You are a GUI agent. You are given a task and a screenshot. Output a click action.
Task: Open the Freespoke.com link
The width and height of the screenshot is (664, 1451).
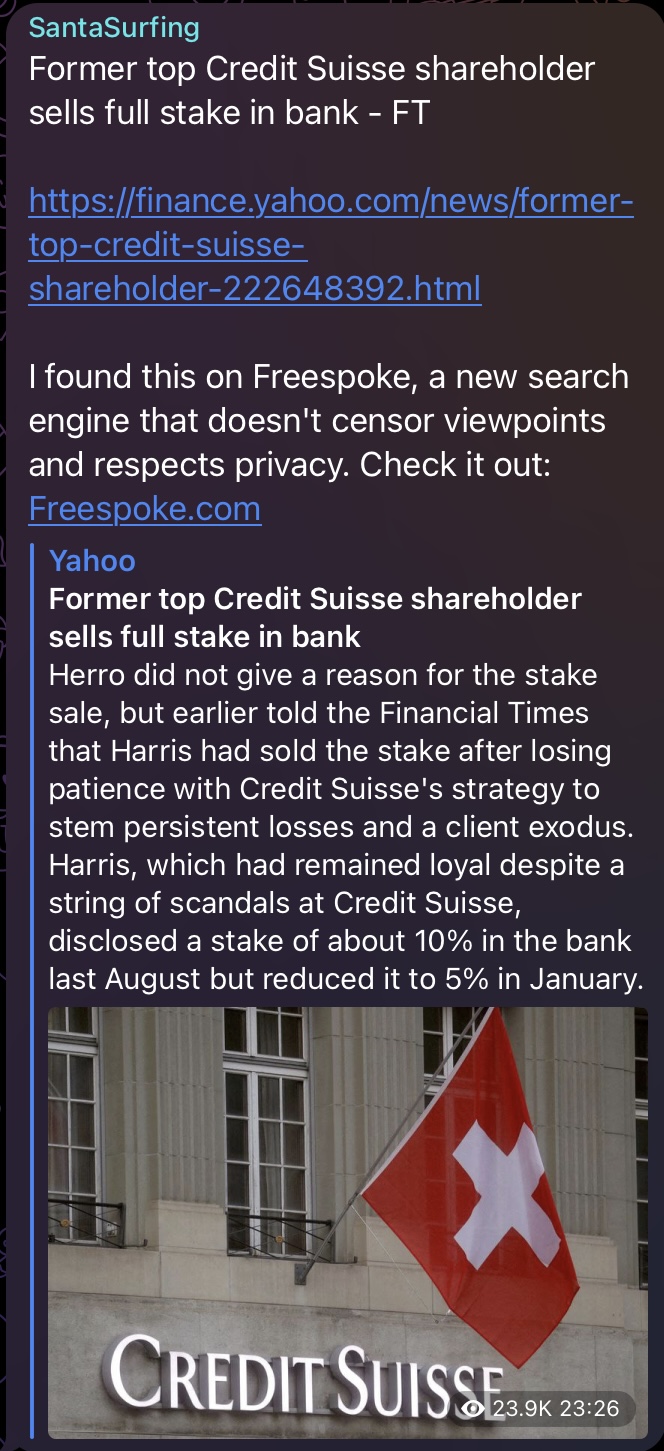coord(145,509)
